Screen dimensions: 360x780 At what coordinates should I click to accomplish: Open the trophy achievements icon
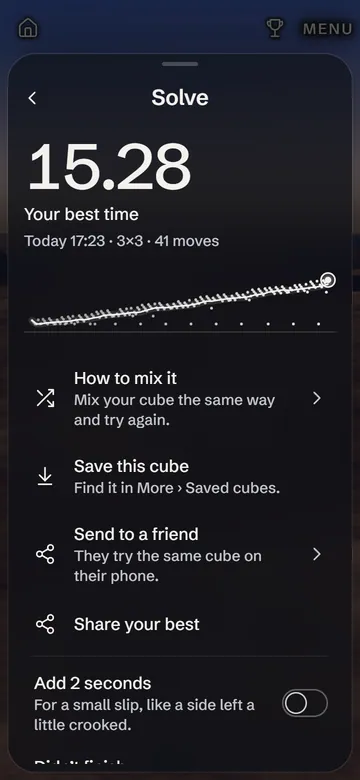point(274,28)
